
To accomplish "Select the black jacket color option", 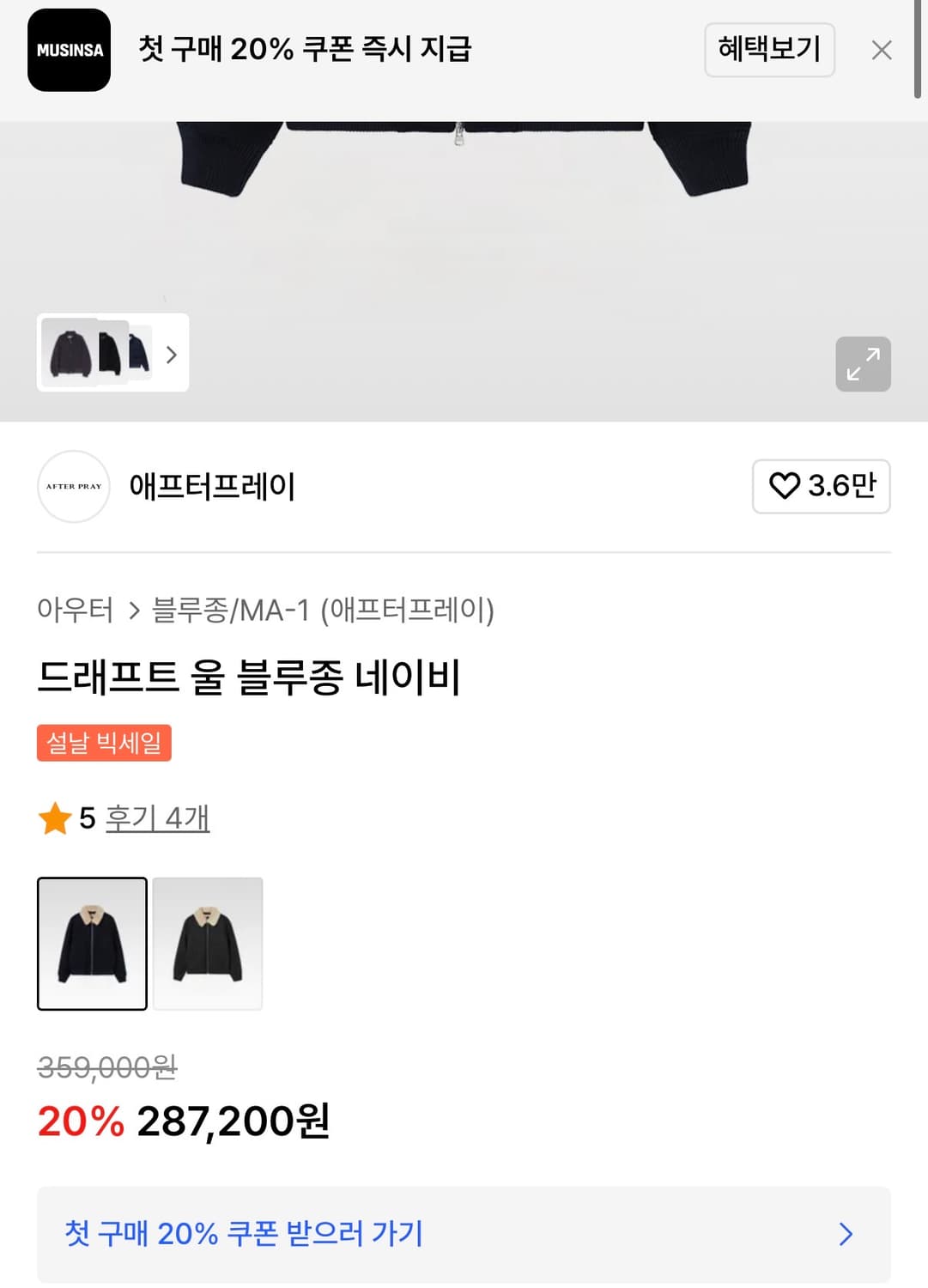I will pyautogui.click(x=208, y=943).
